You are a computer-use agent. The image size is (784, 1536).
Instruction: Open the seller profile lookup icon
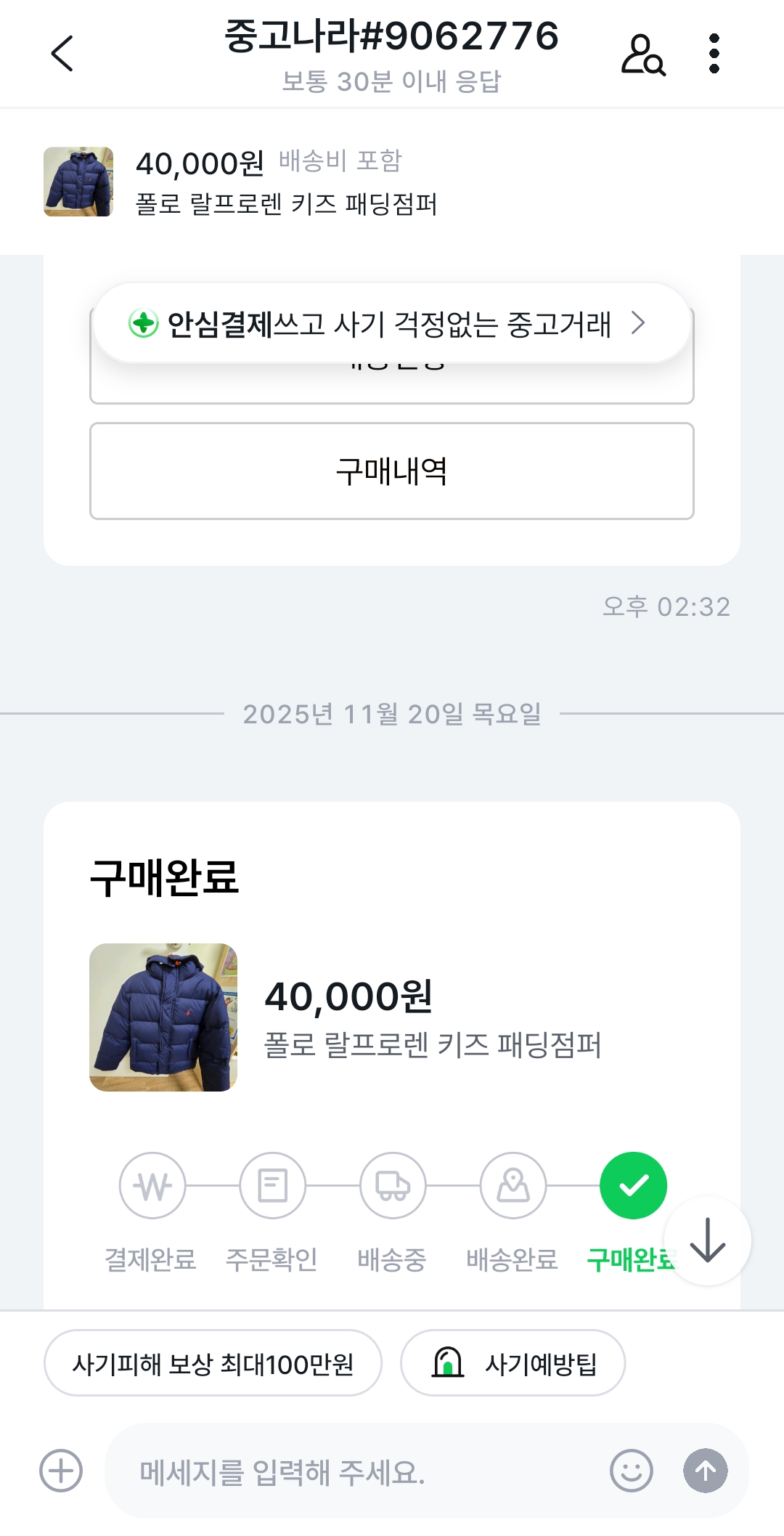642,54
